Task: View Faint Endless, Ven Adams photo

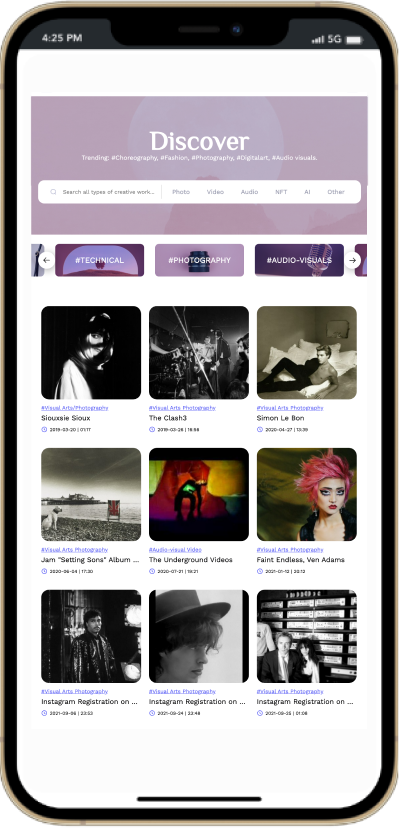Action: tap(307, 494)
